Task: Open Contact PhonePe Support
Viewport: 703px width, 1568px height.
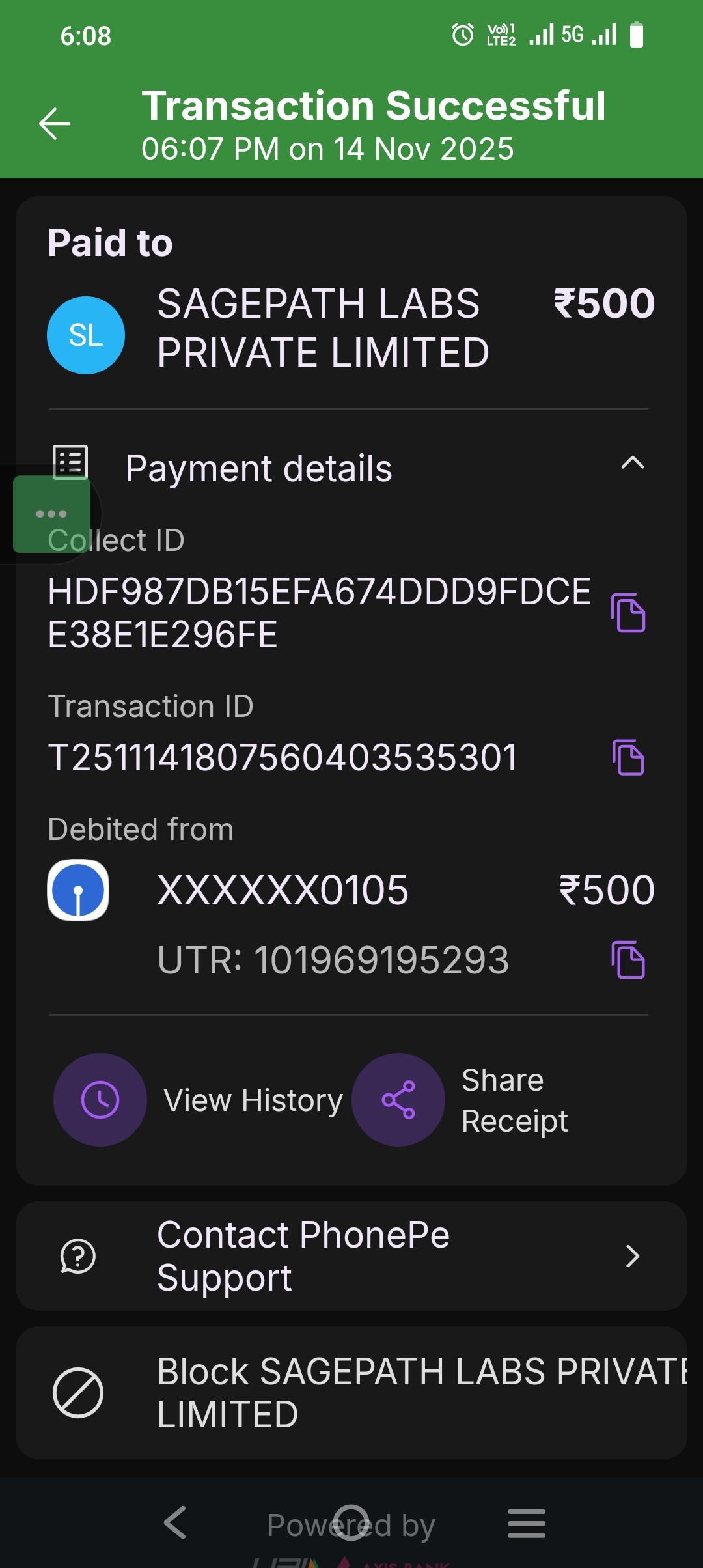Action: coord(351,1256)
